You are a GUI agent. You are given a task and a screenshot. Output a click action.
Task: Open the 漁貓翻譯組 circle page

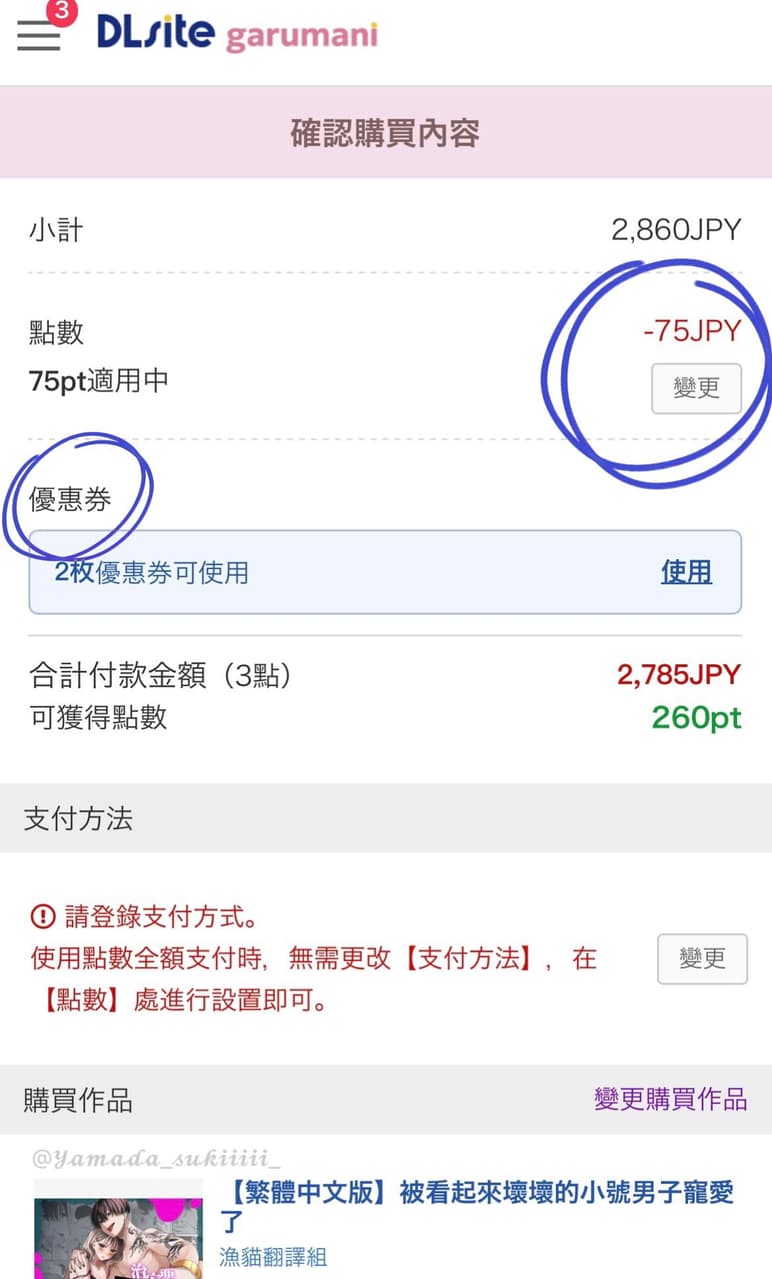[273, 1257]
